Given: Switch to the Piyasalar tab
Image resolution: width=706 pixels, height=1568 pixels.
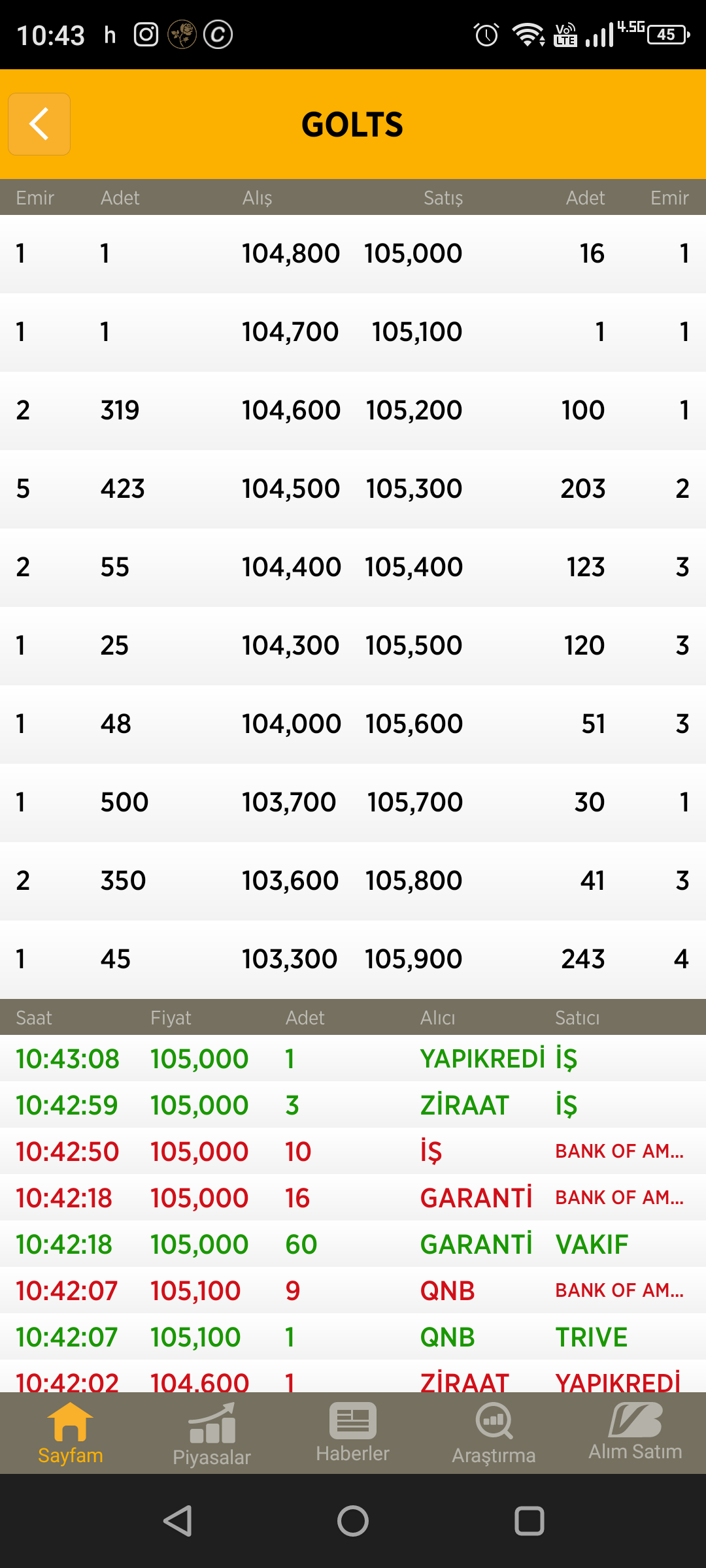Looking at the screenshot, I should click(212, 1433).
